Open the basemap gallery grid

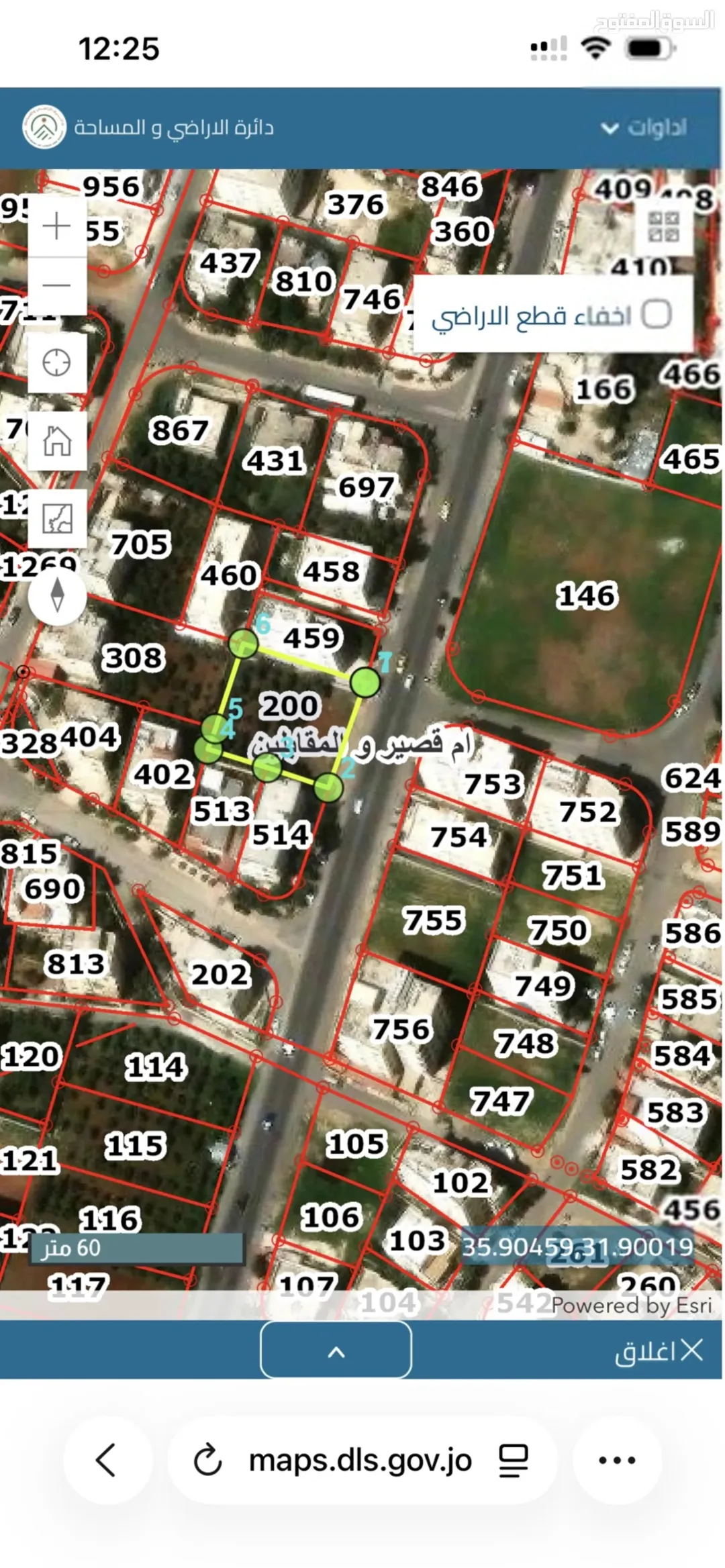663,226
